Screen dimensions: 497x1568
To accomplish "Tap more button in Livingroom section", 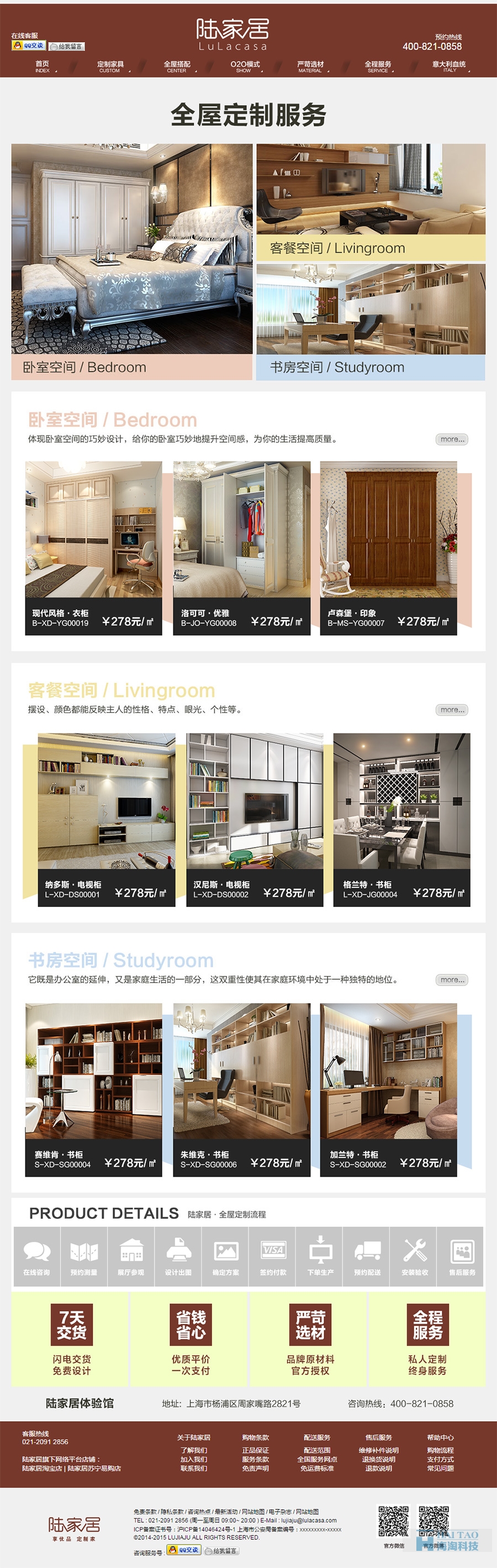I will pos(452,710).
